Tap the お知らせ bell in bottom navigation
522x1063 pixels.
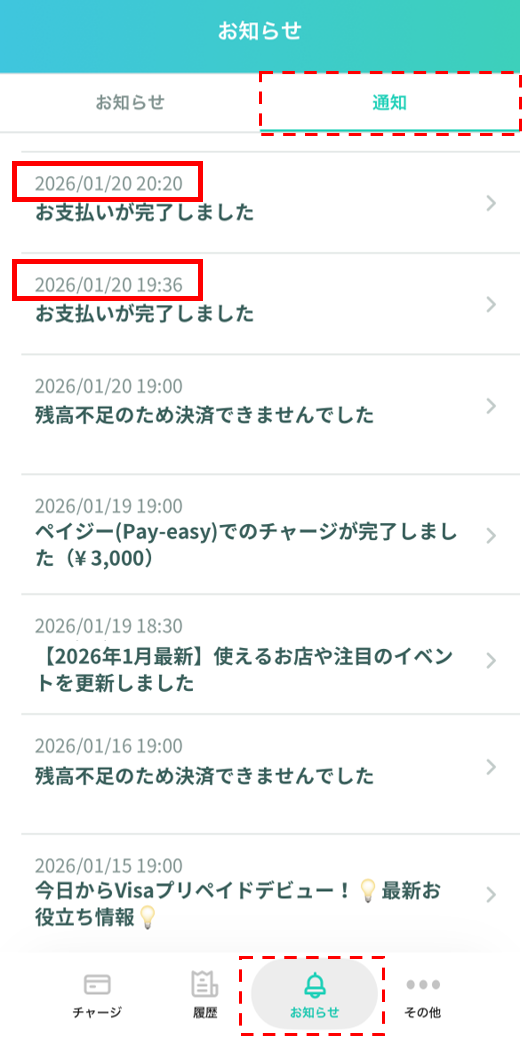314,995
